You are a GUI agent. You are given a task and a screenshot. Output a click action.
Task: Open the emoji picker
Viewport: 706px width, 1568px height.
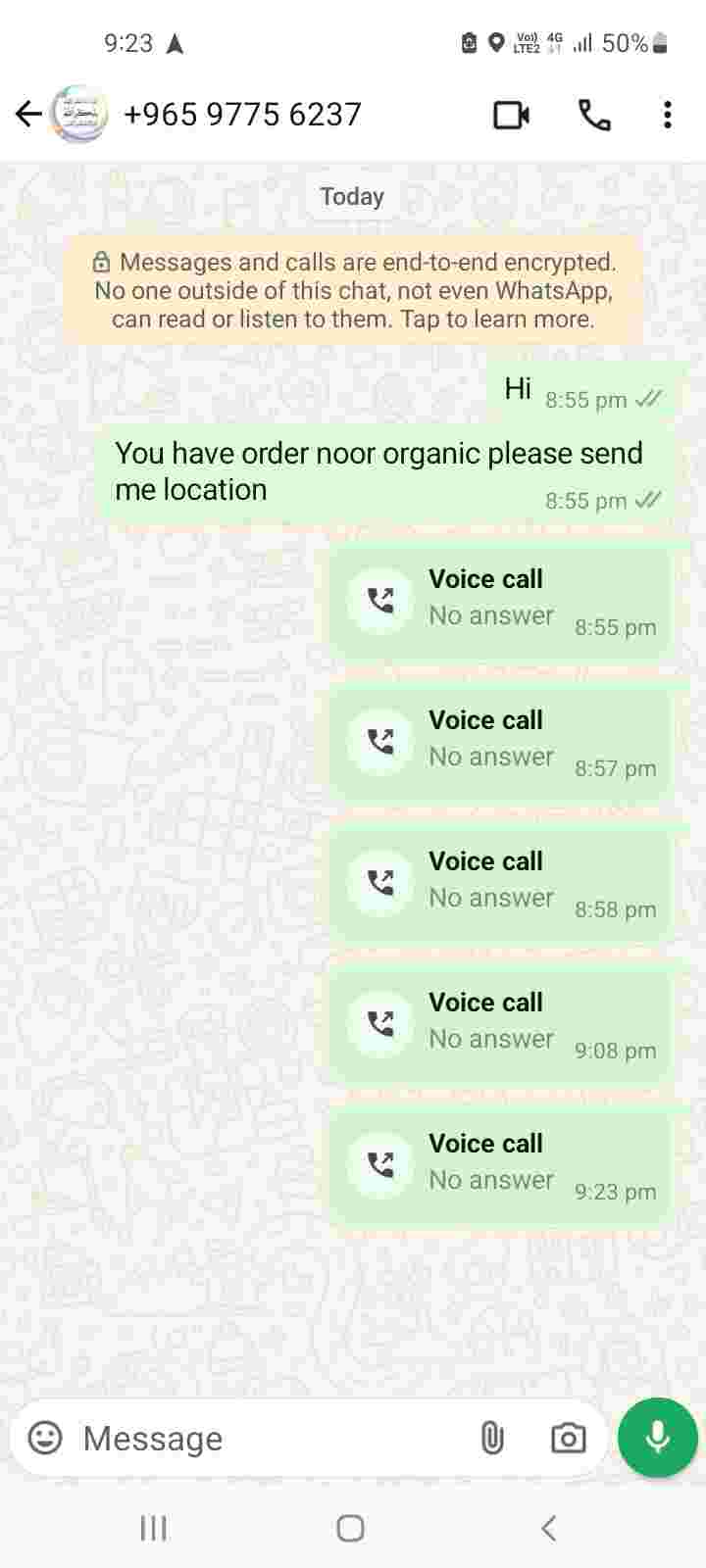[x=45, y=1438]
